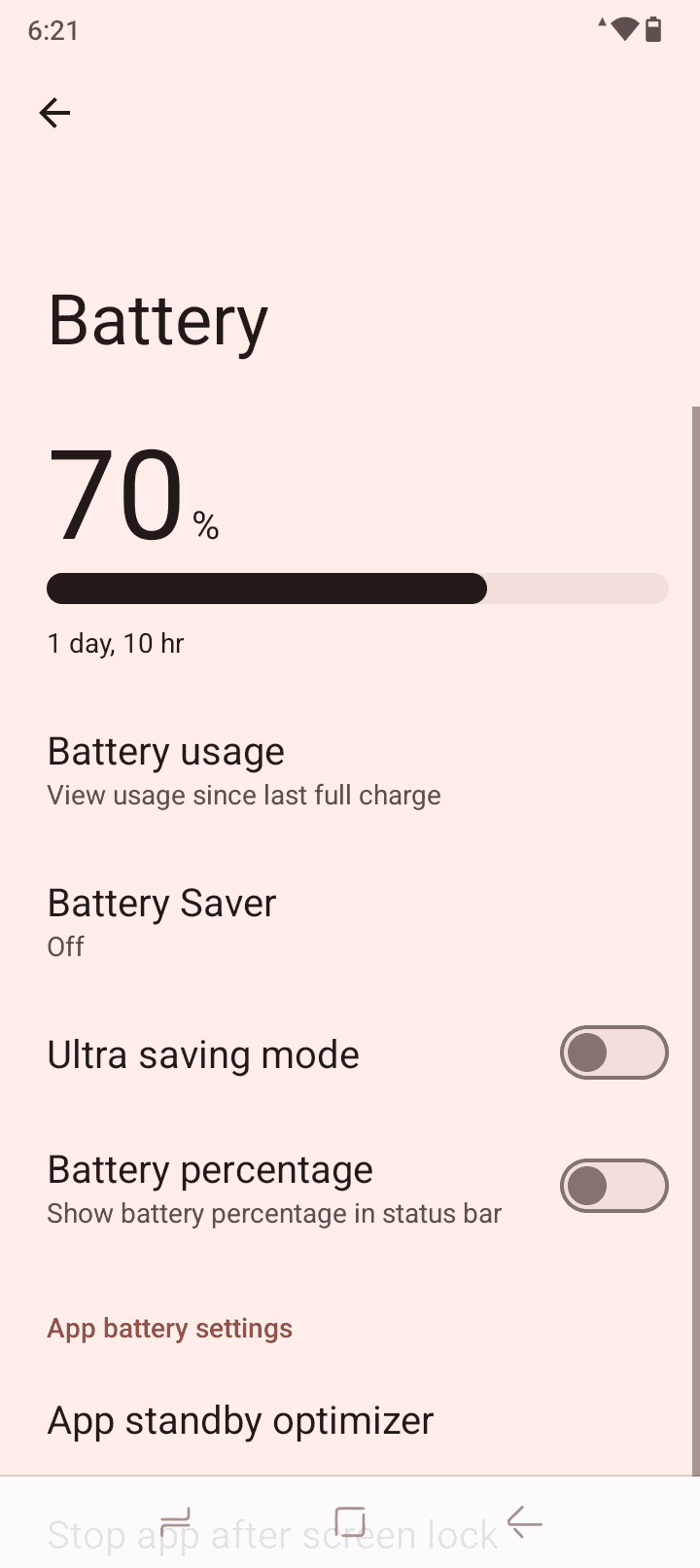Enable Battery percentage in status bar
This screenshot has width=700, height=1568.
(613, 1186)
